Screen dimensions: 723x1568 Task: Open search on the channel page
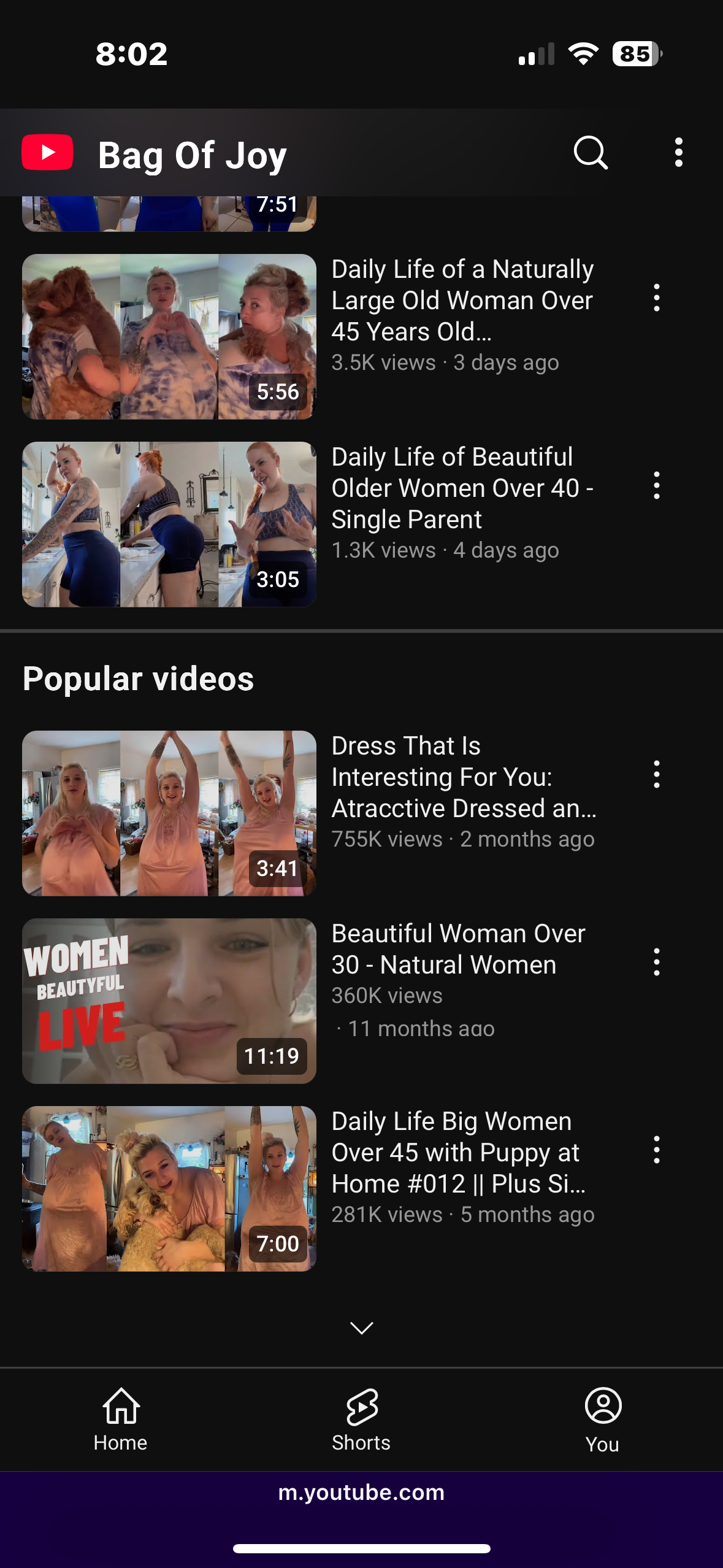[x=591, y=152]
